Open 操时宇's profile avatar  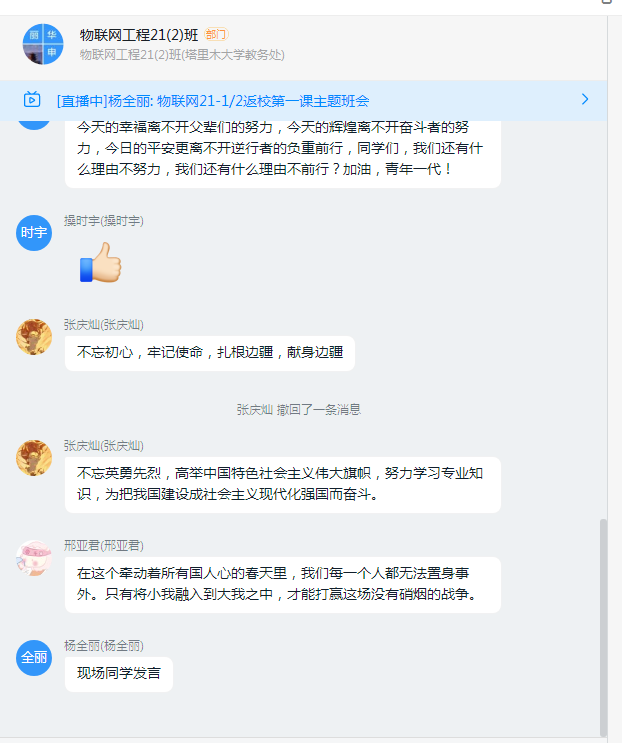(34, 233)
